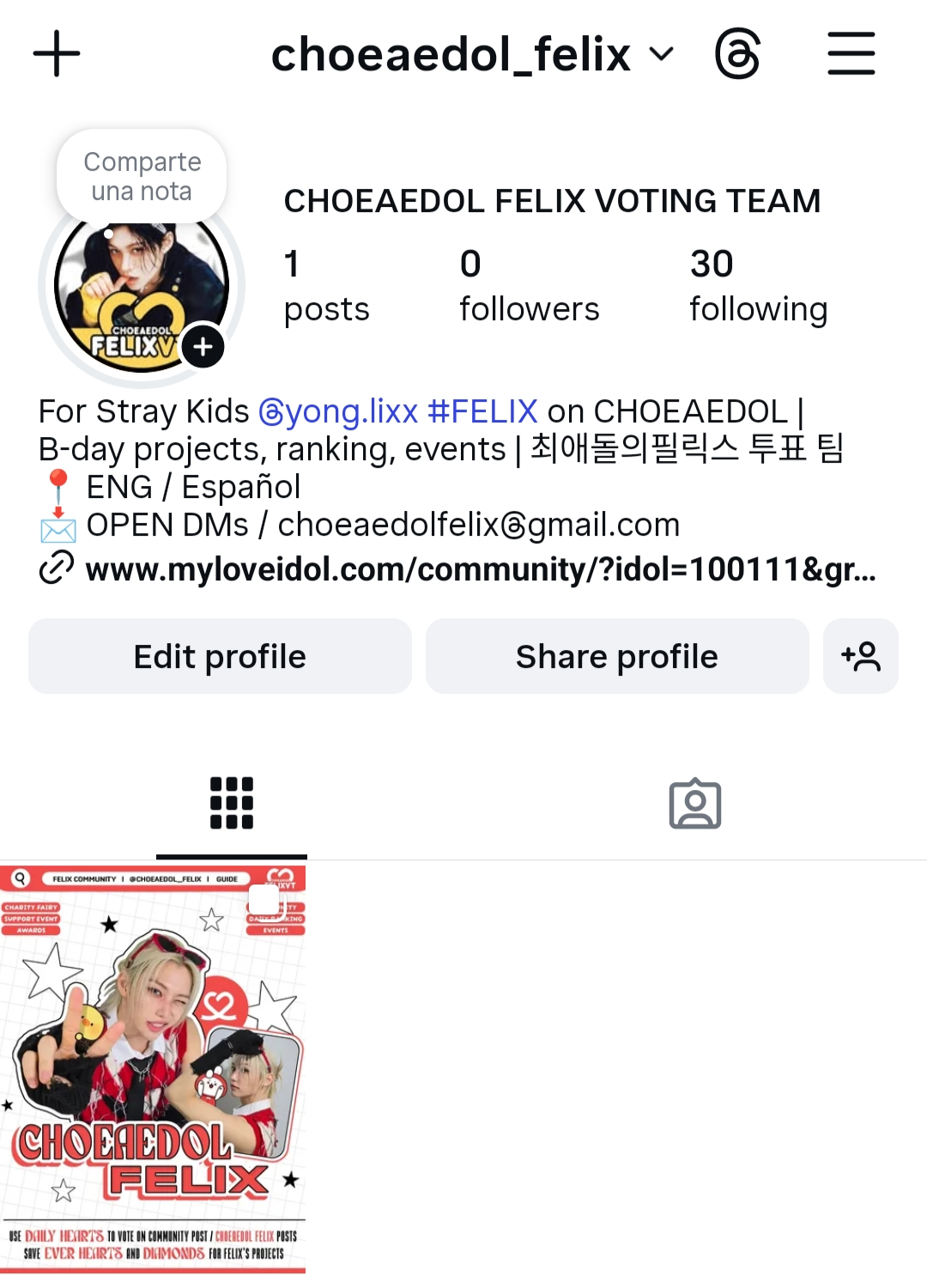Tap the plus badge on the profile picture
Image resolution: width=927 pixels, height=1288 pixels.
203,347
